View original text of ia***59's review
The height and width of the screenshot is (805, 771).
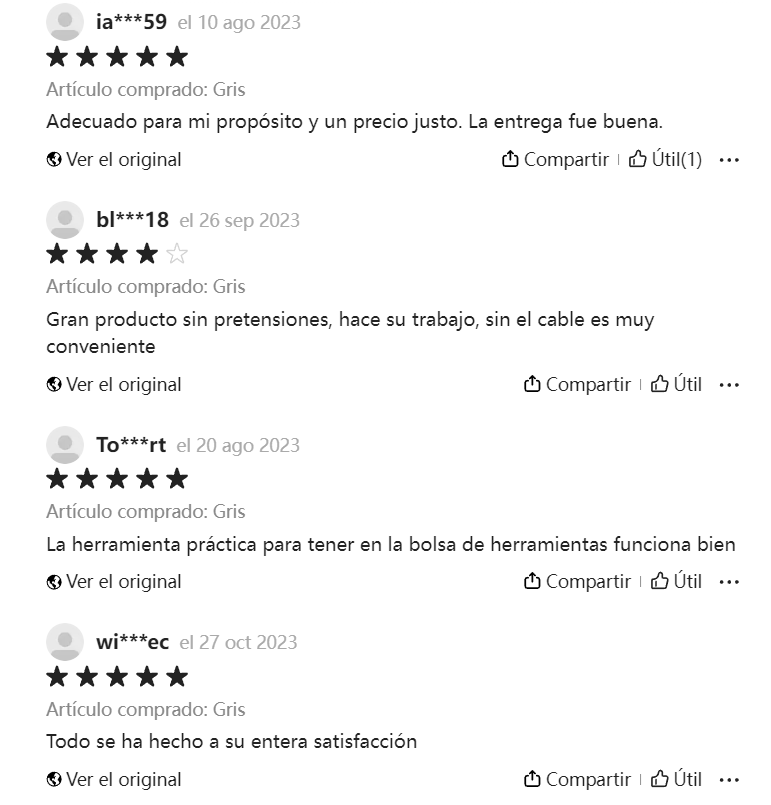[x=113, y=160]
